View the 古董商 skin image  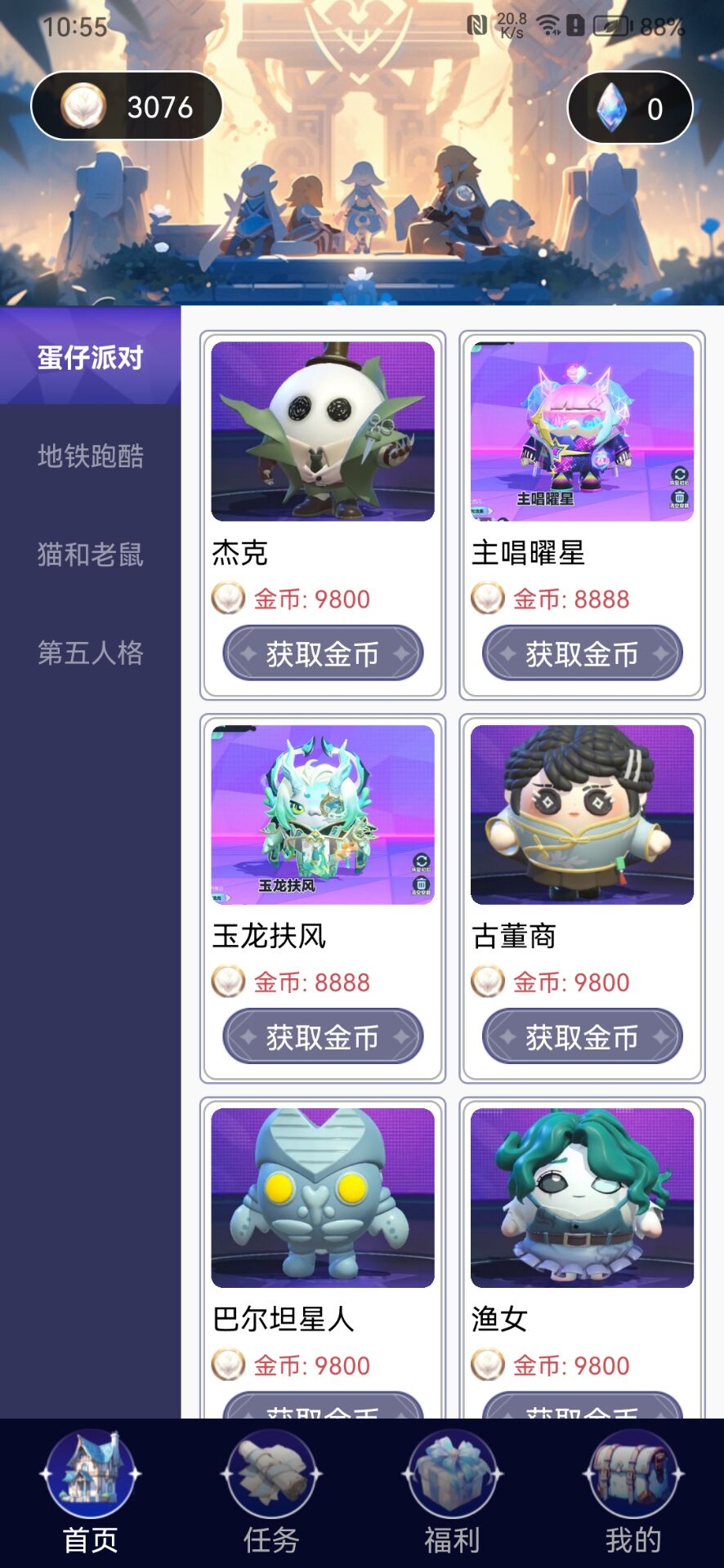pos(582,814)
